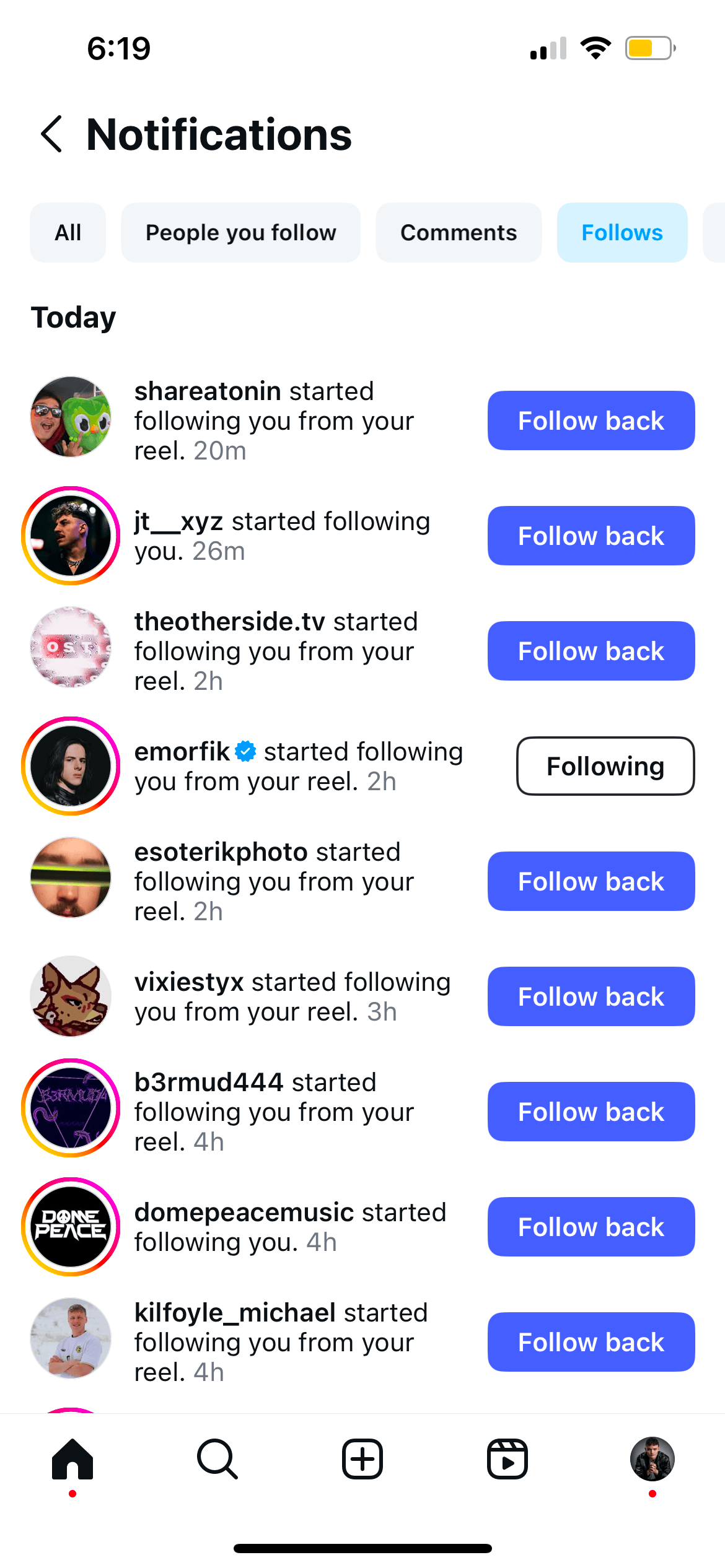Select People you follow filter

coord(240,233)
